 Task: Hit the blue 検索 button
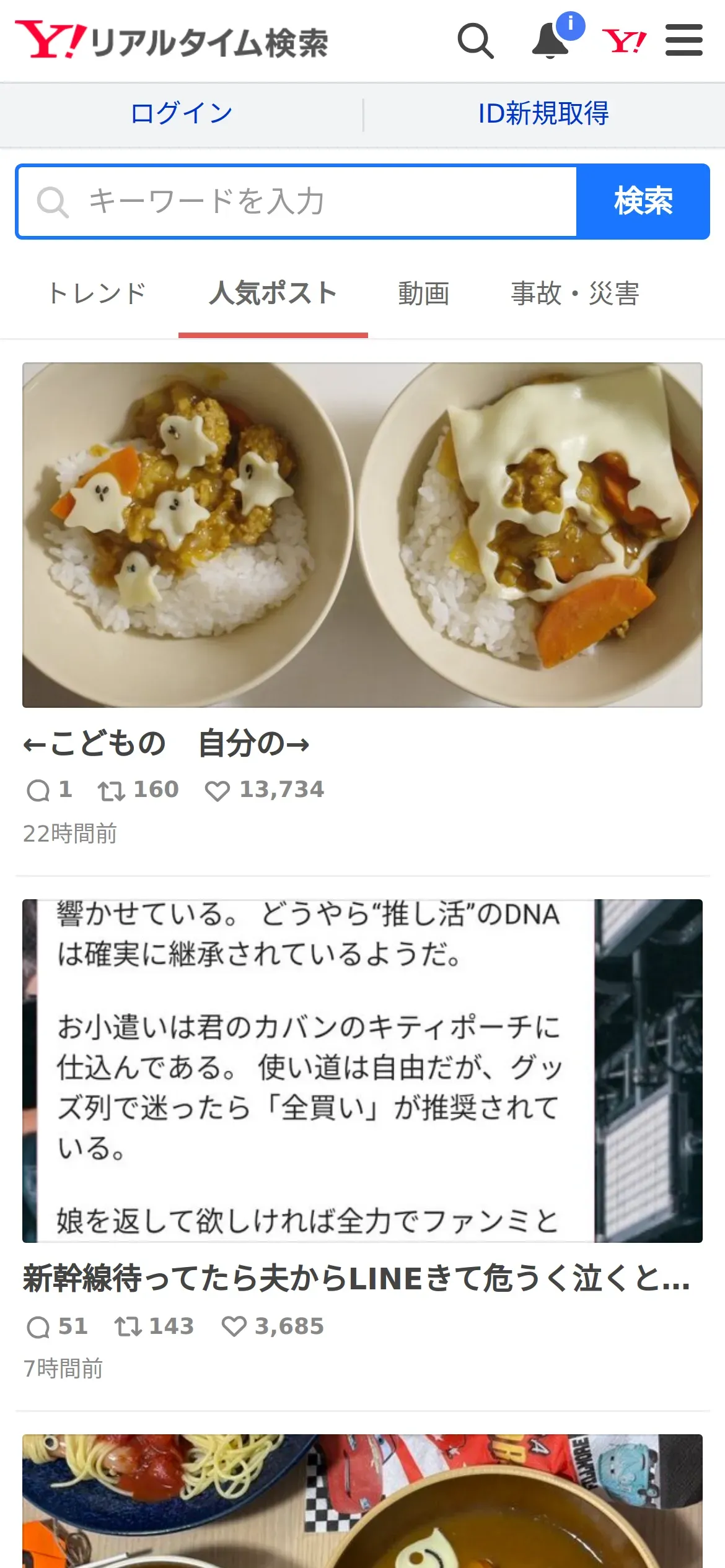[x=643, y=202]
